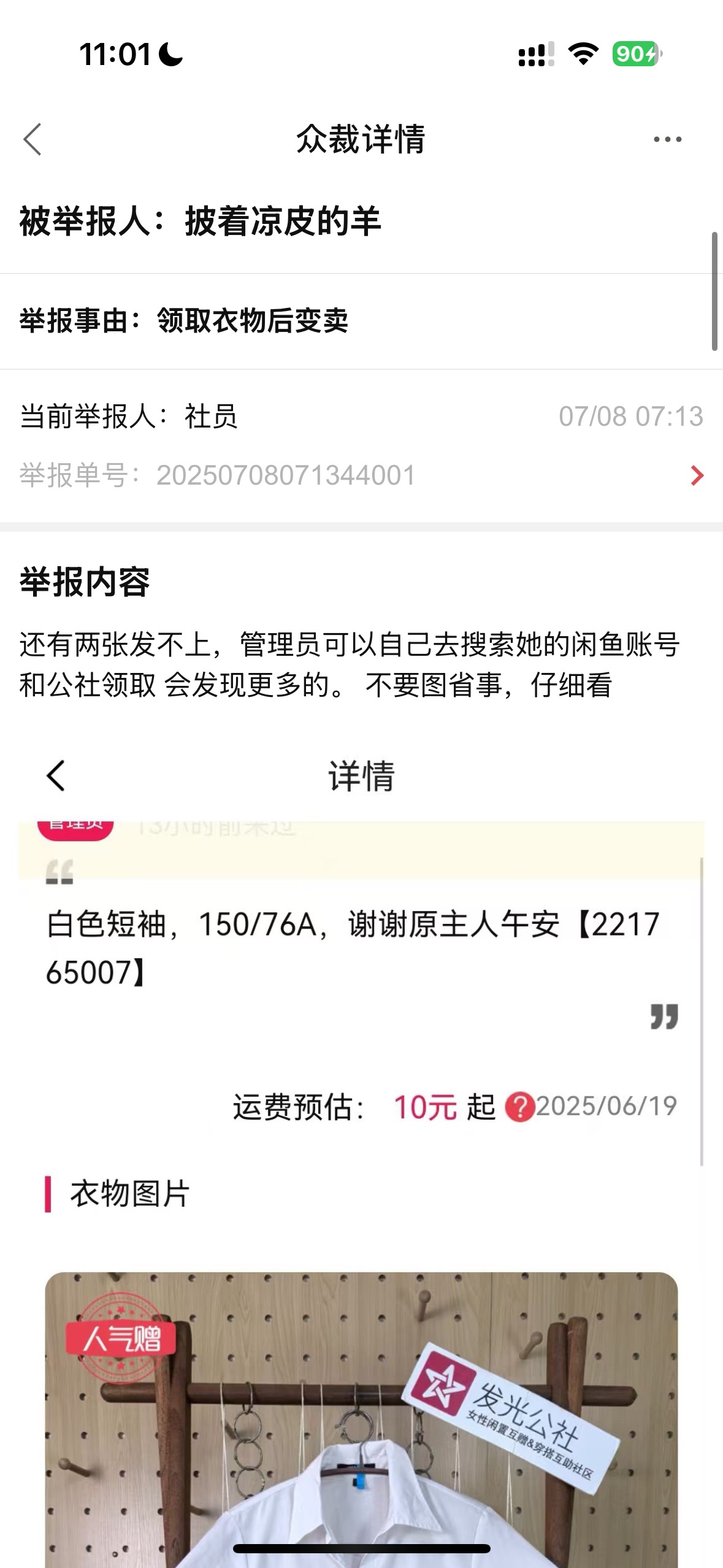Go back from the 众裁详情 page

[33, 139]
